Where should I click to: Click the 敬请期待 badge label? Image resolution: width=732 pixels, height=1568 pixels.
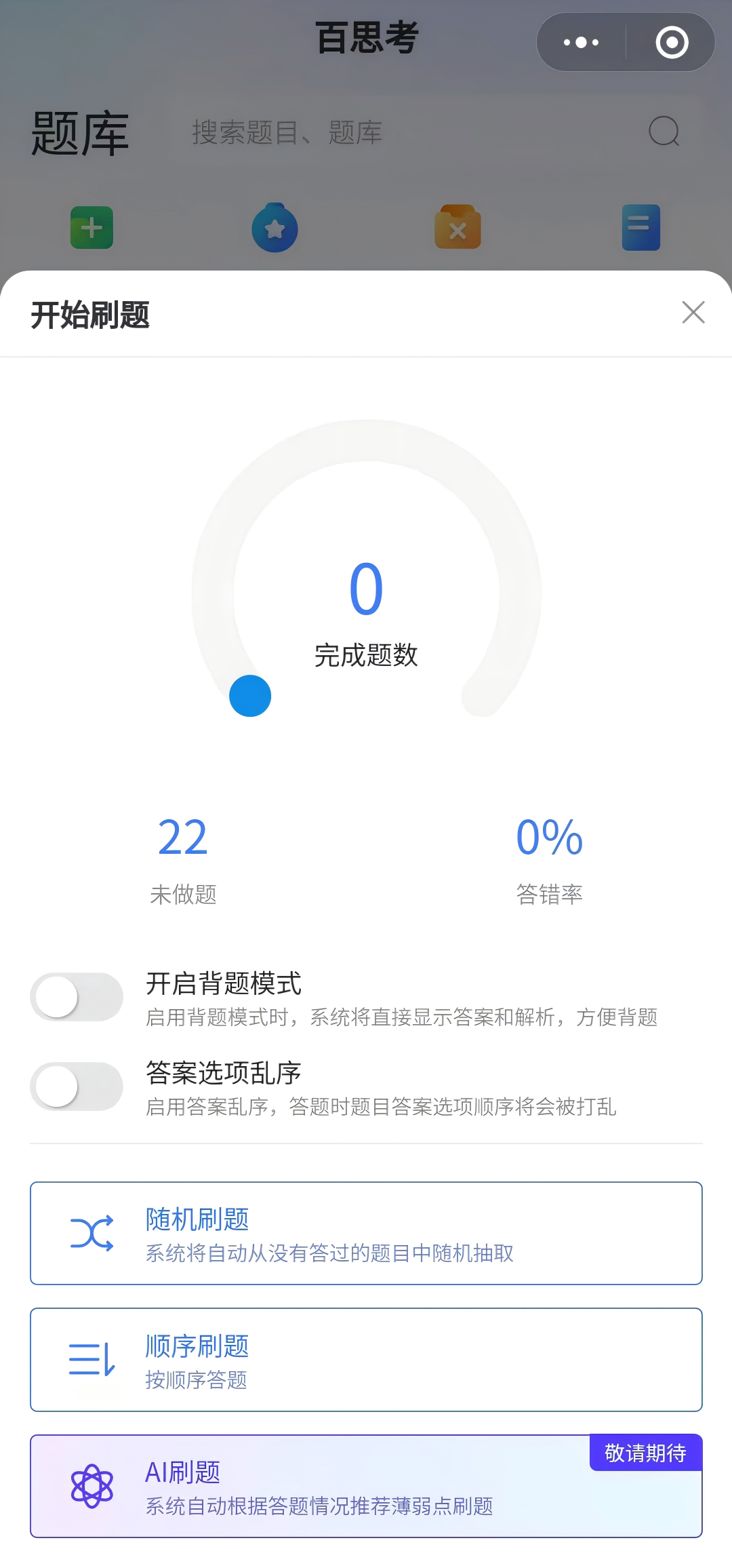click(x=645, y=1453)
